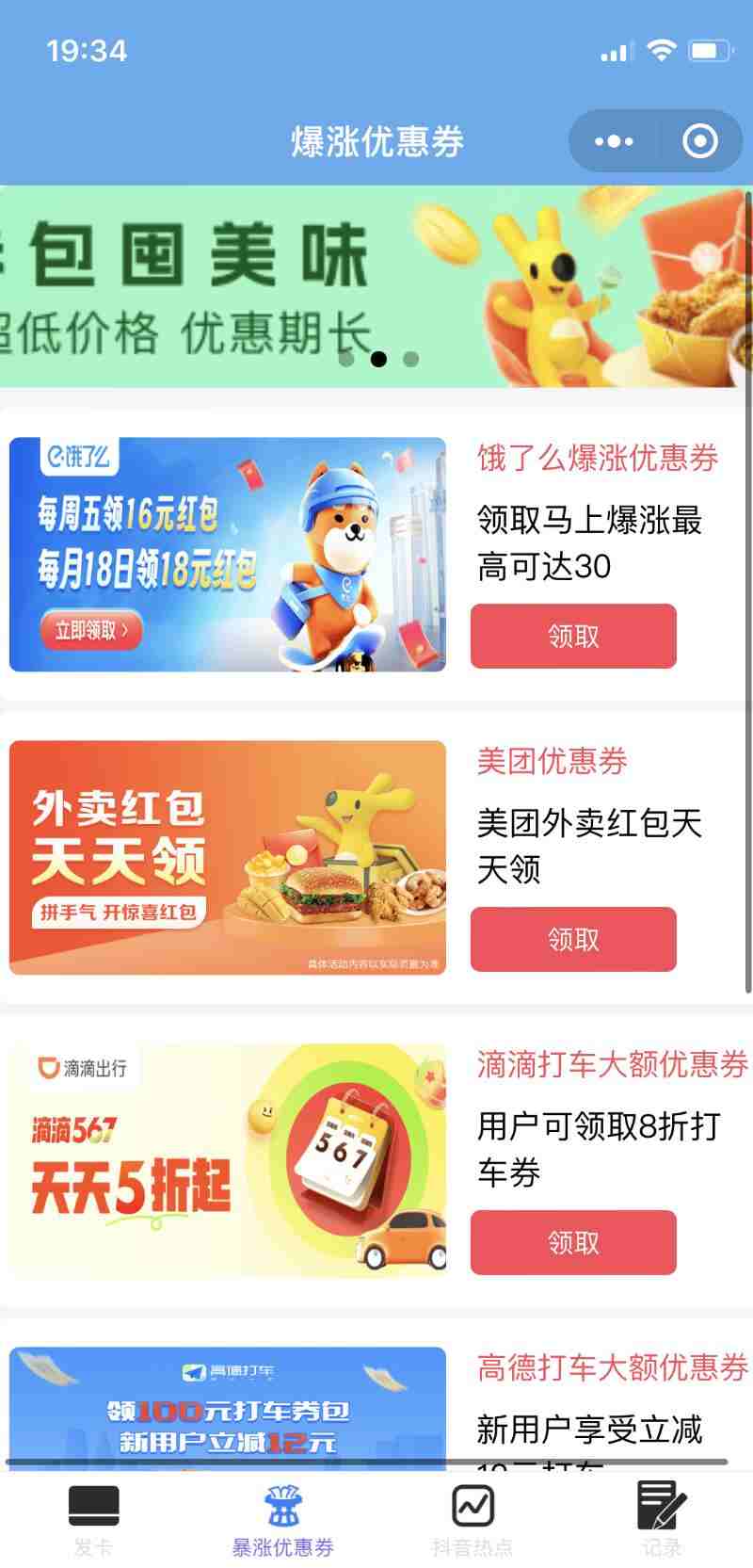The image size is (753, 1568).
Task: Select the active carousel indicator dot
Action: (380, 359)
